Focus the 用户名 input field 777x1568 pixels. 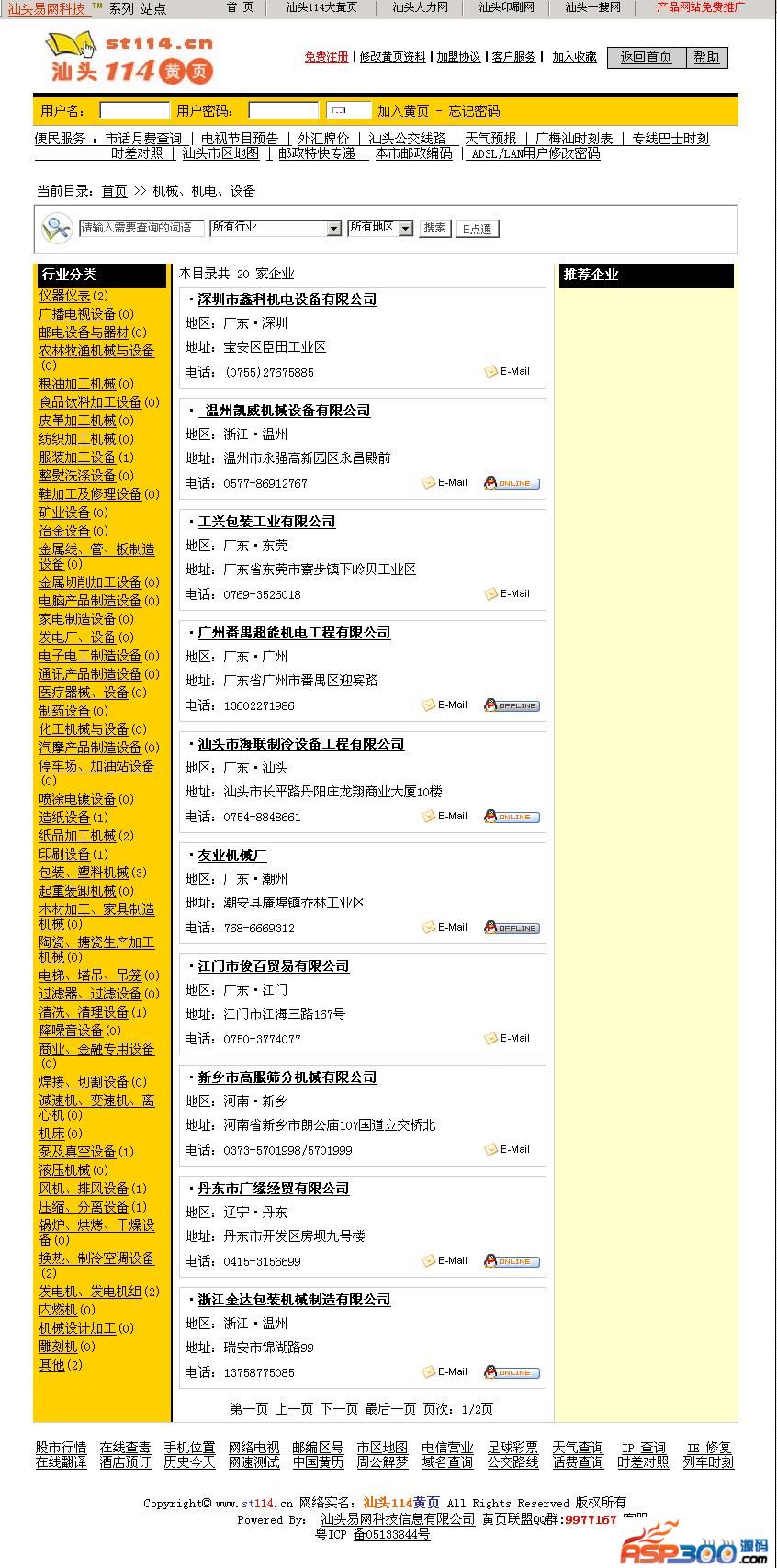coord(134,111)
